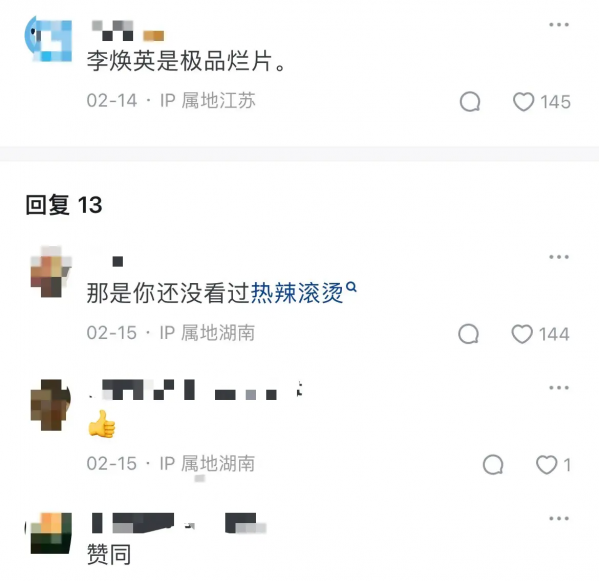
Task: Tap comment icon on thumbs-up emoji reply
Action: click(493, 464)
